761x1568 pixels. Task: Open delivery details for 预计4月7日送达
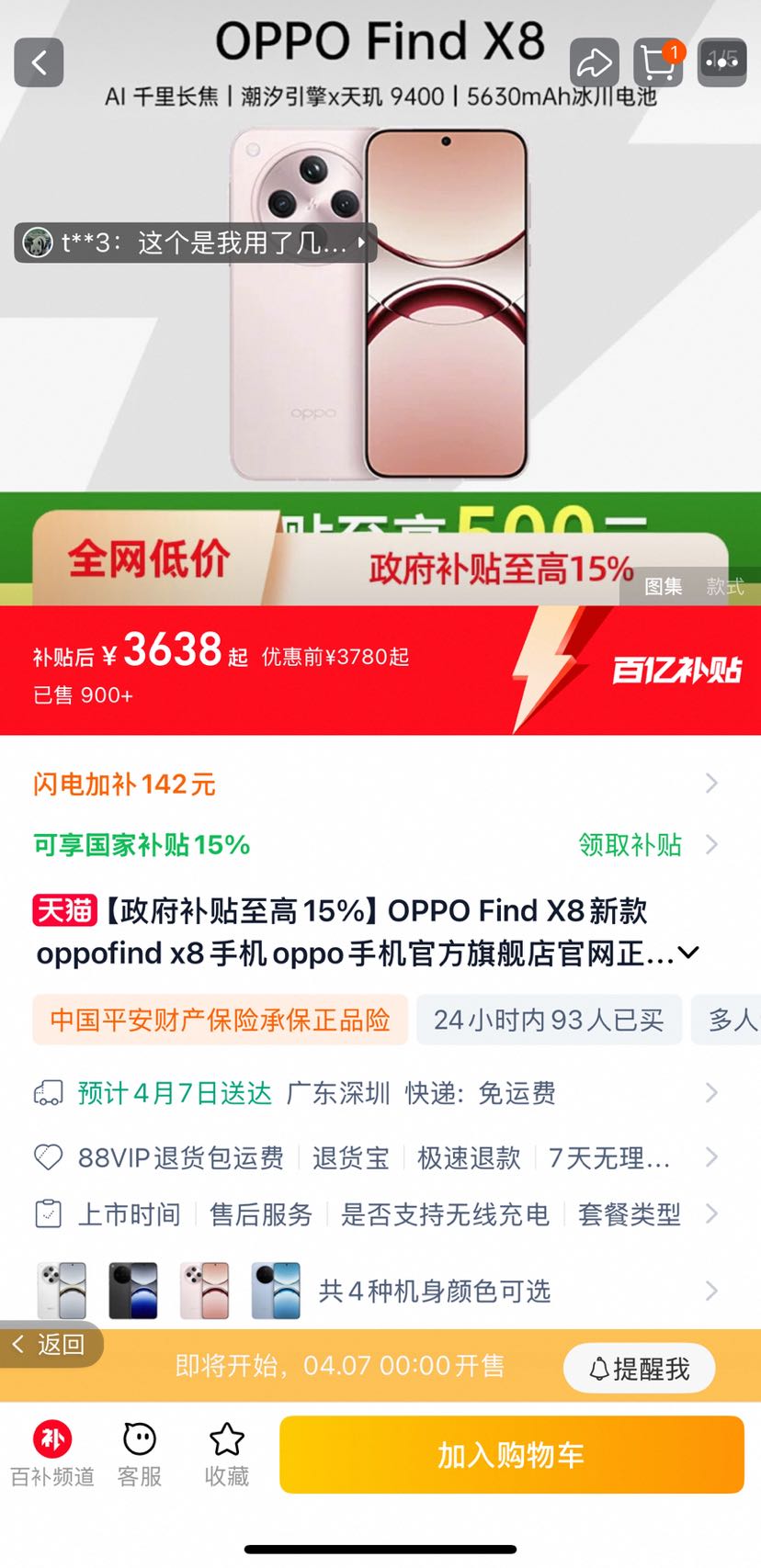(x=377, y=1093)
